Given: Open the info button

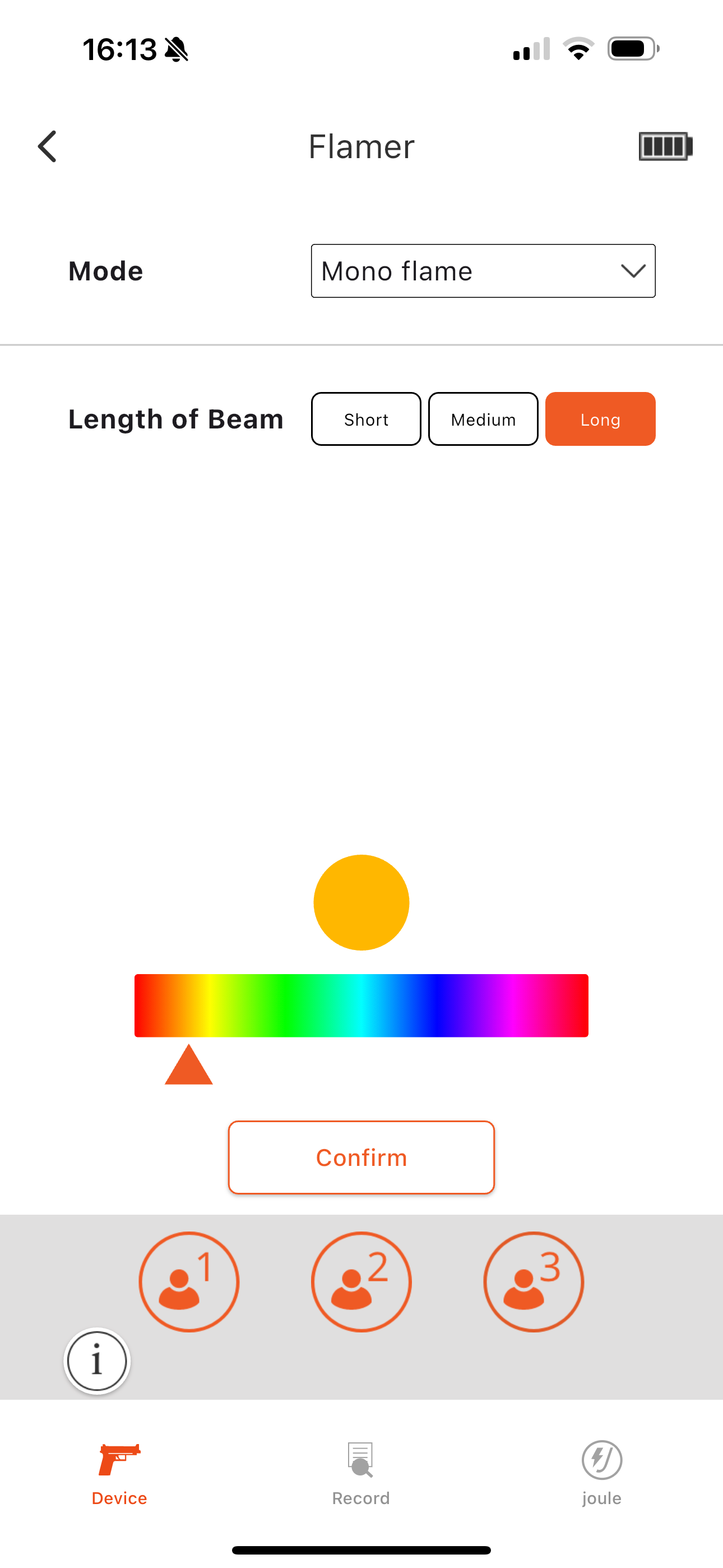Looking at the screenshot, I should [97, 1361].
